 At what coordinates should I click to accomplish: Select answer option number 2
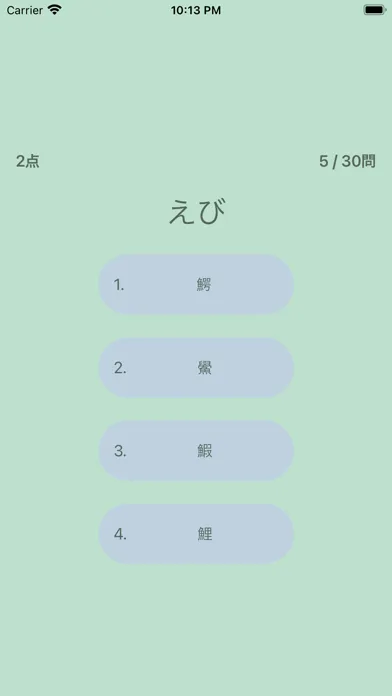tap(196, 368)
